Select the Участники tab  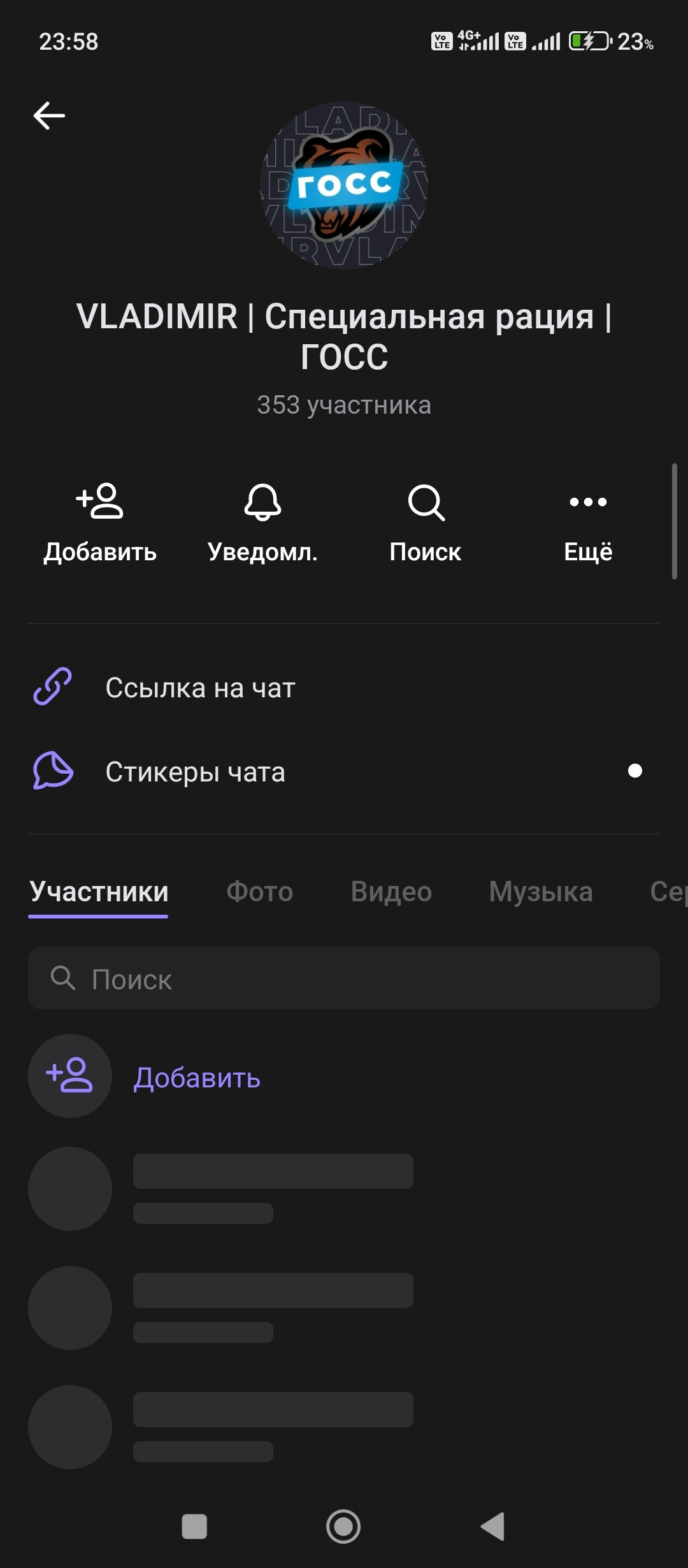point(99,891)
